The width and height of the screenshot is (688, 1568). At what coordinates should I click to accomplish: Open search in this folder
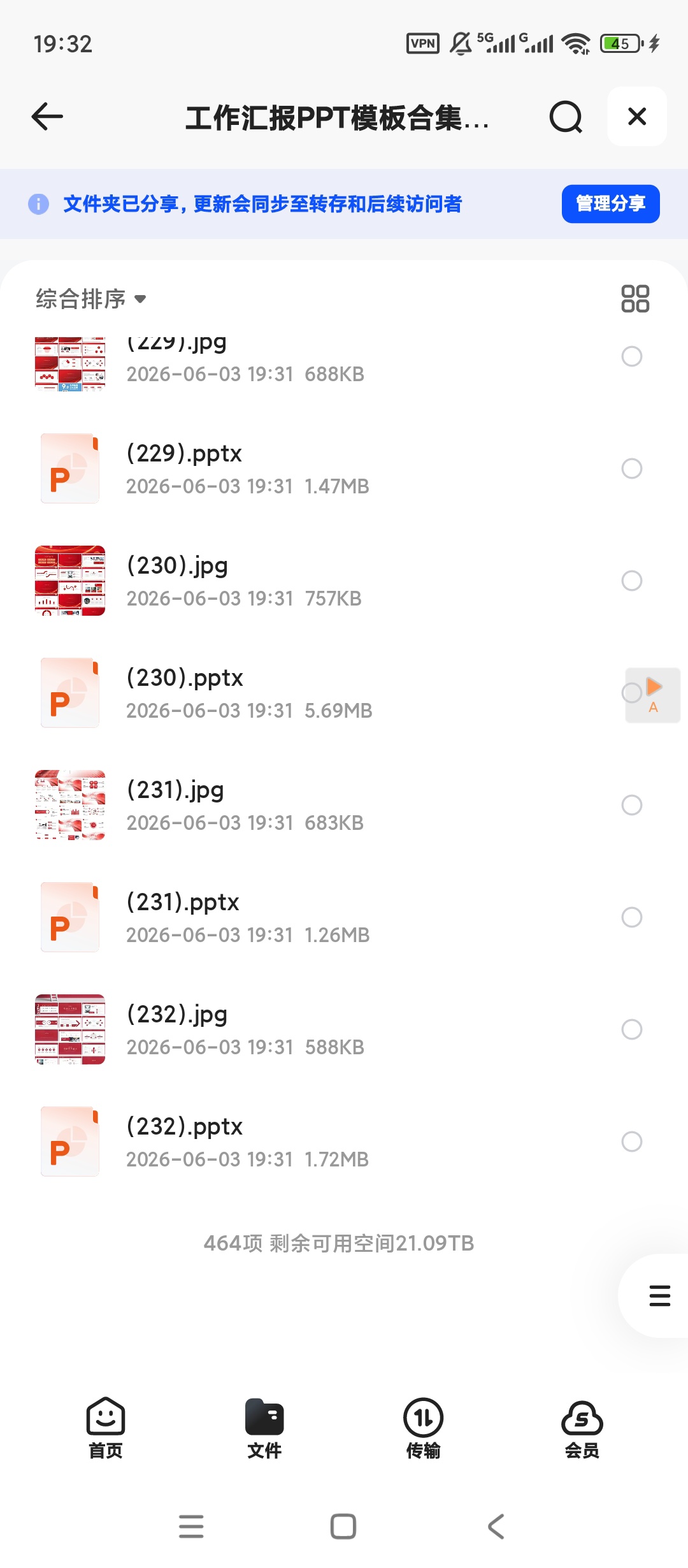tap(566, 117)
